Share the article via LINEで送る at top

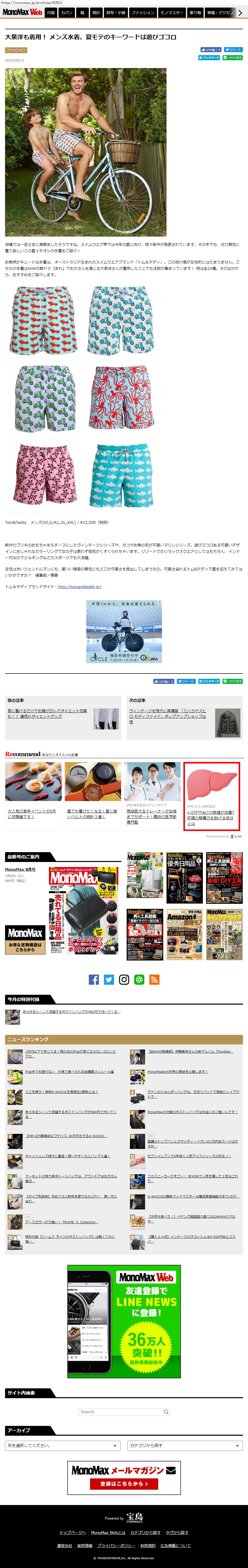(x=233, y=58)
